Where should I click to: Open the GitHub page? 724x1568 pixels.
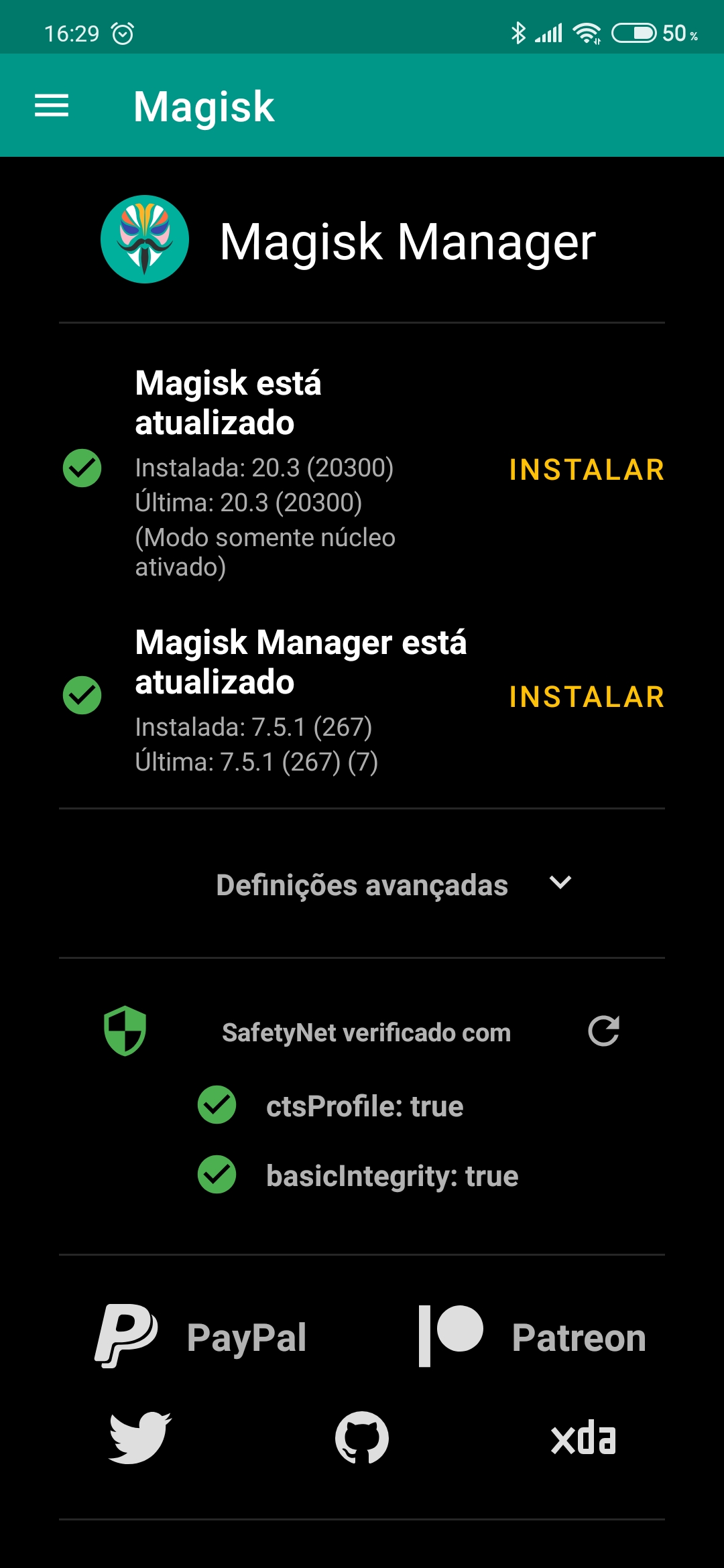click(362, 1438)
